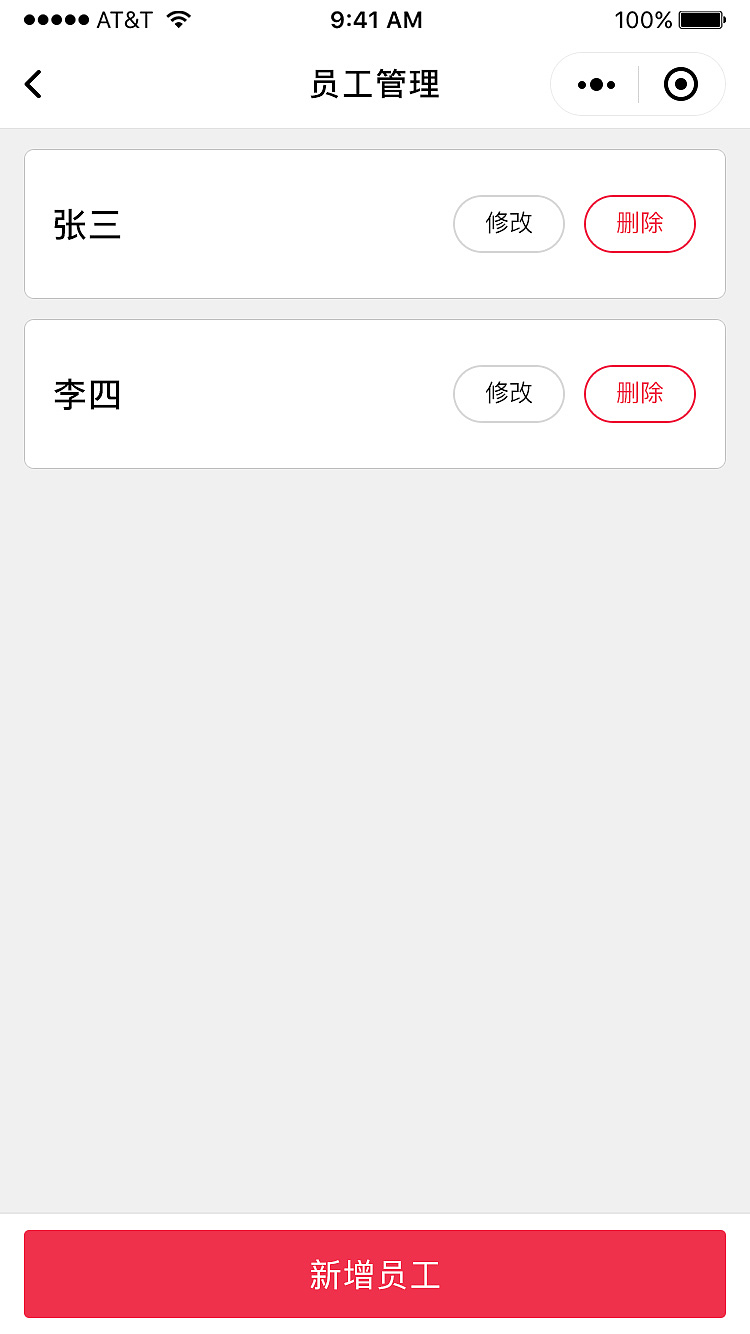Screen dimensions: 750x1334
Task: Tap the 员工管理 title text
Action: point(375,84)
